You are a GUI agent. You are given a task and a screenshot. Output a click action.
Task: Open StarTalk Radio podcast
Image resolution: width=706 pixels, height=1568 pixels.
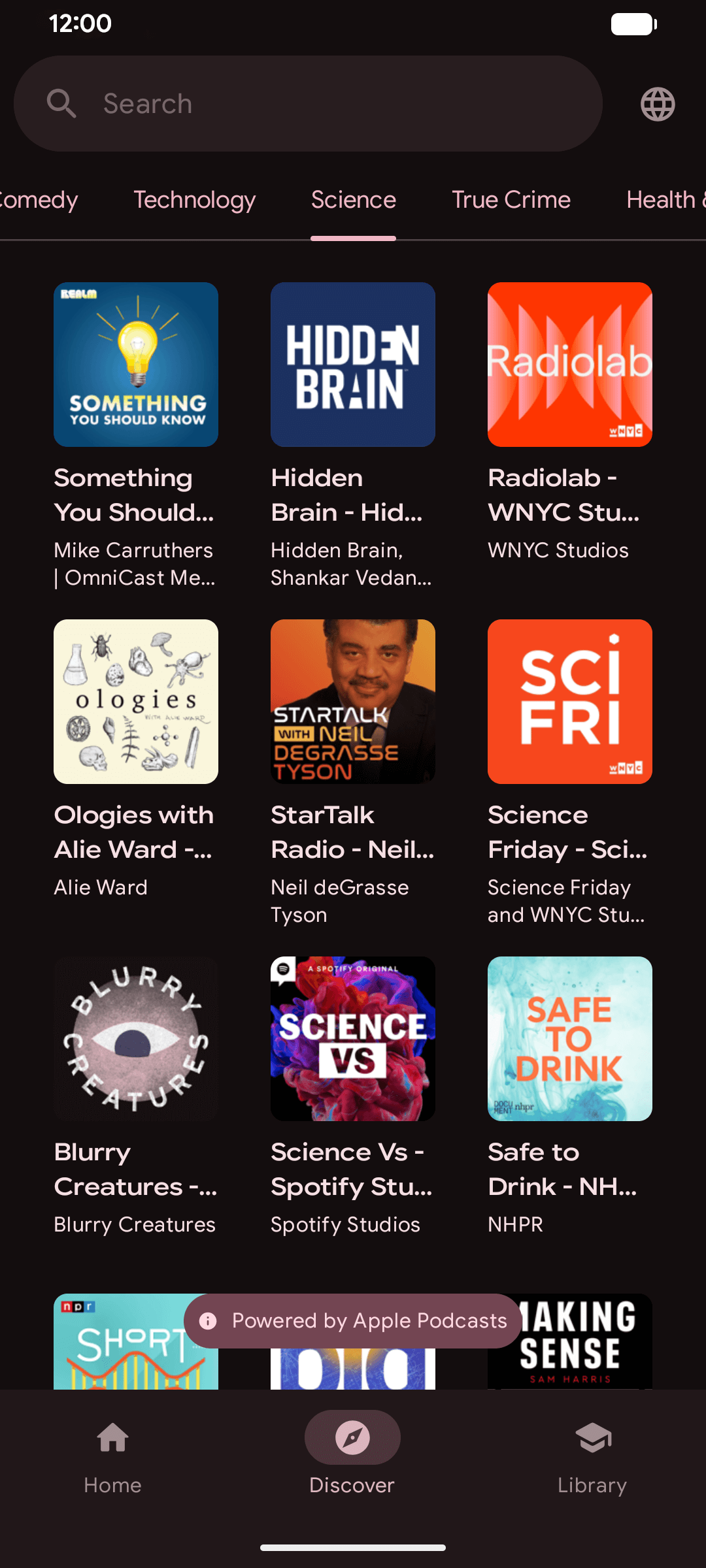tap(353, 702)
